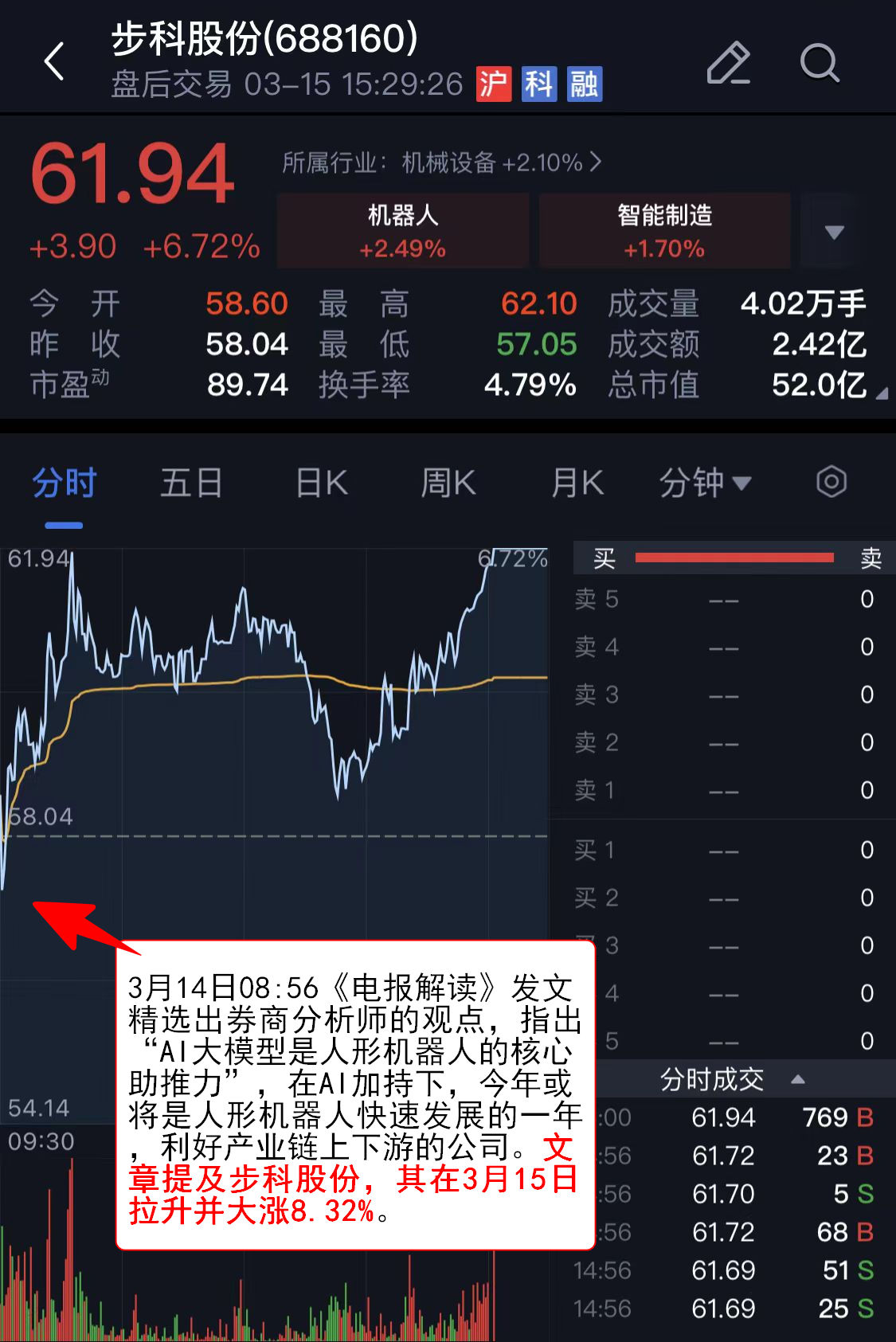Tap the pencil edit icon
Image resolution: width=896 pixels, height=1342 pixels.
(x=728, y=63)
